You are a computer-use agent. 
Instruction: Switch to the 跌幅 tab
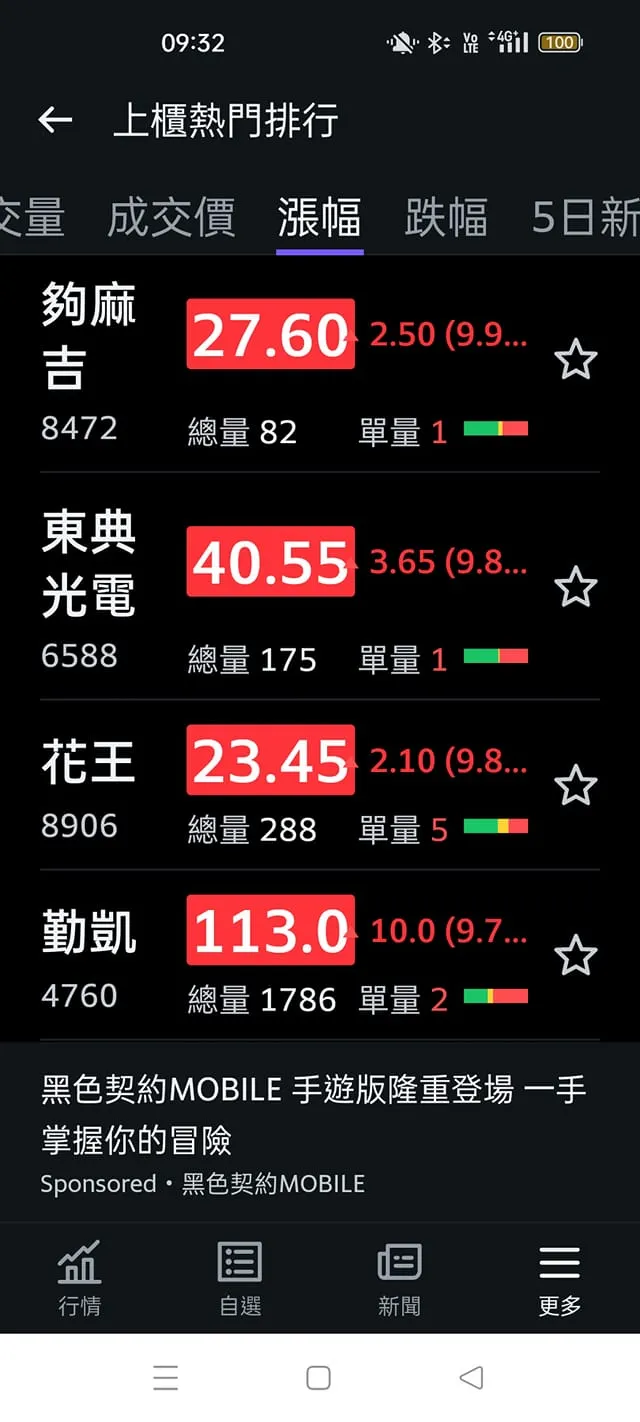pos(446,217)
